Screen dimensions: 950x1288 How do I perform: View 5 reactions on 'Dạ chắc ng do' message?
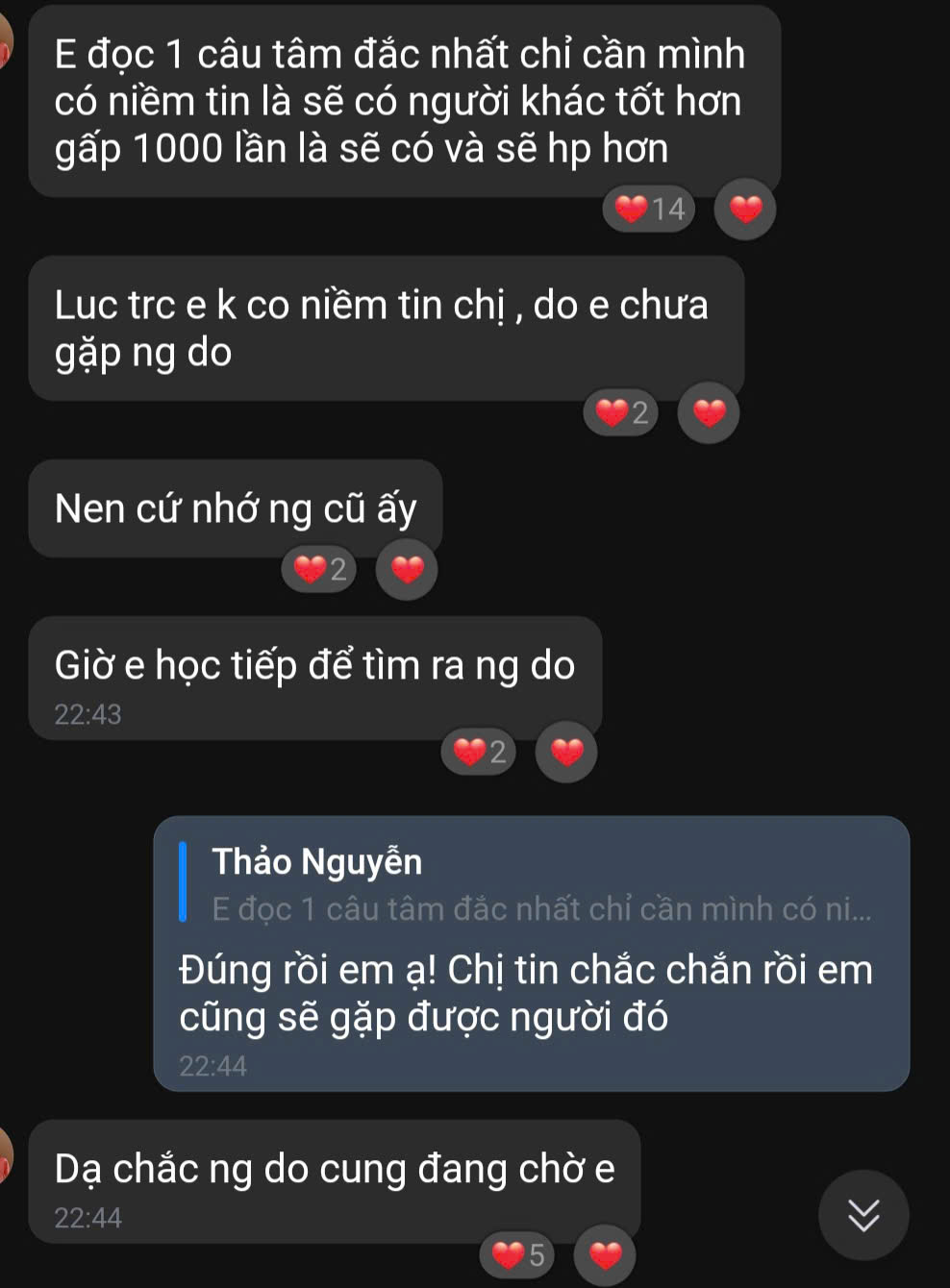pyautogui.click(x=517, y=1255)
